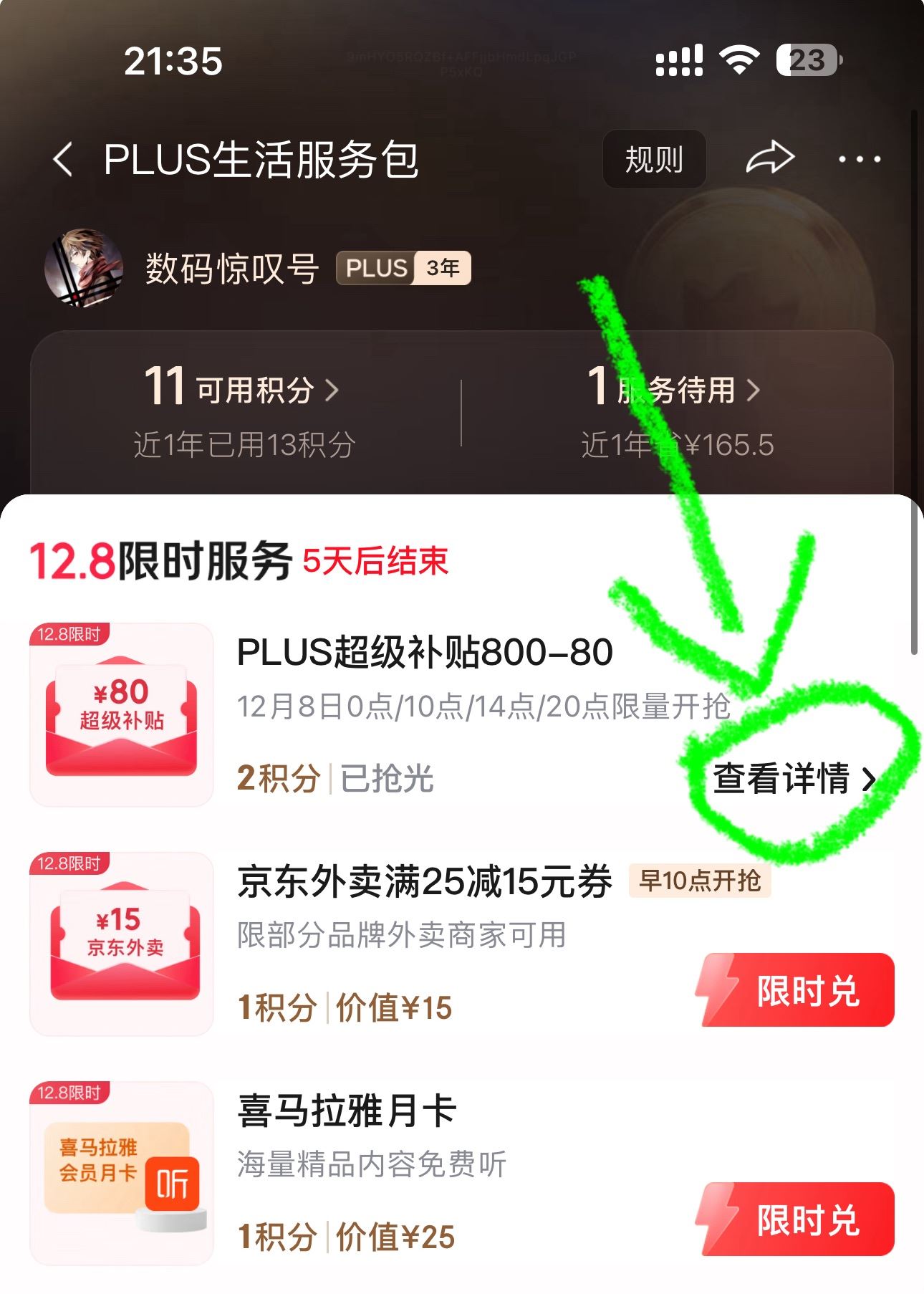This screenshot has width=924, height=1294.
Task: View 可用积分 available points details
Action: [242, 390]
